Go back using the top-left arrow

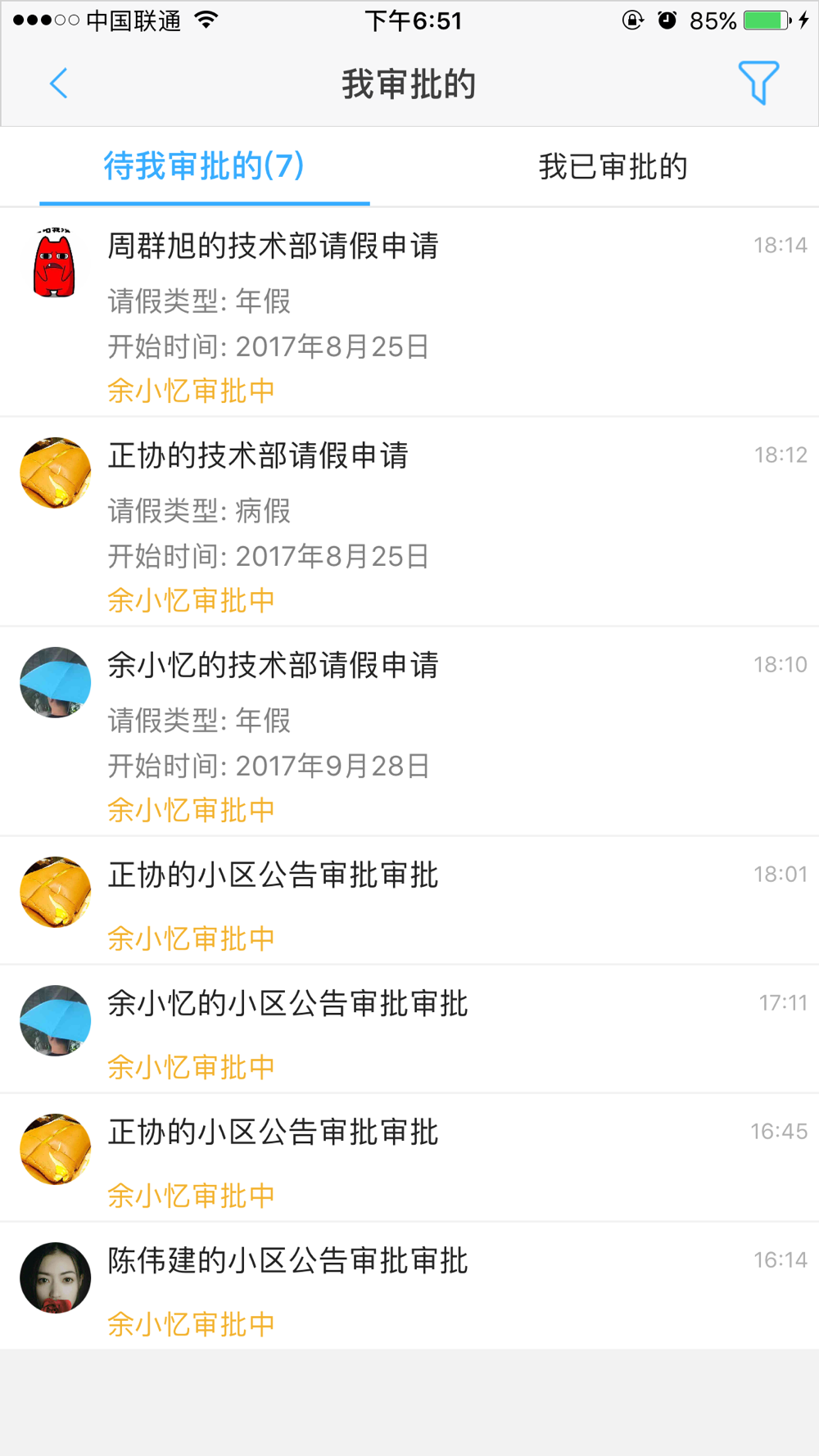[x=58, y=84]
